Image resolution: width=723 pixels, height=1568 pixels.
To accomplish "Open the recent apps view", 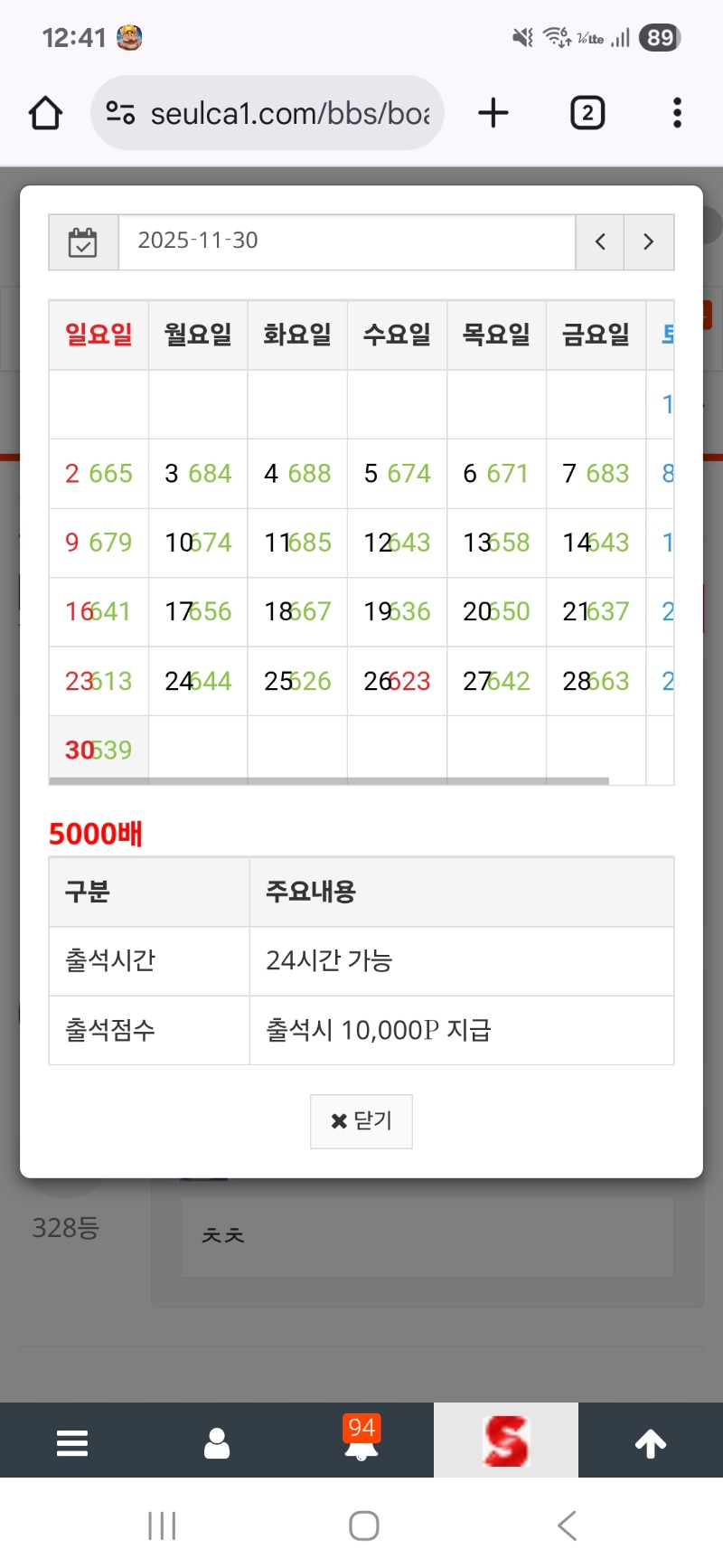I will [162, 1525].
